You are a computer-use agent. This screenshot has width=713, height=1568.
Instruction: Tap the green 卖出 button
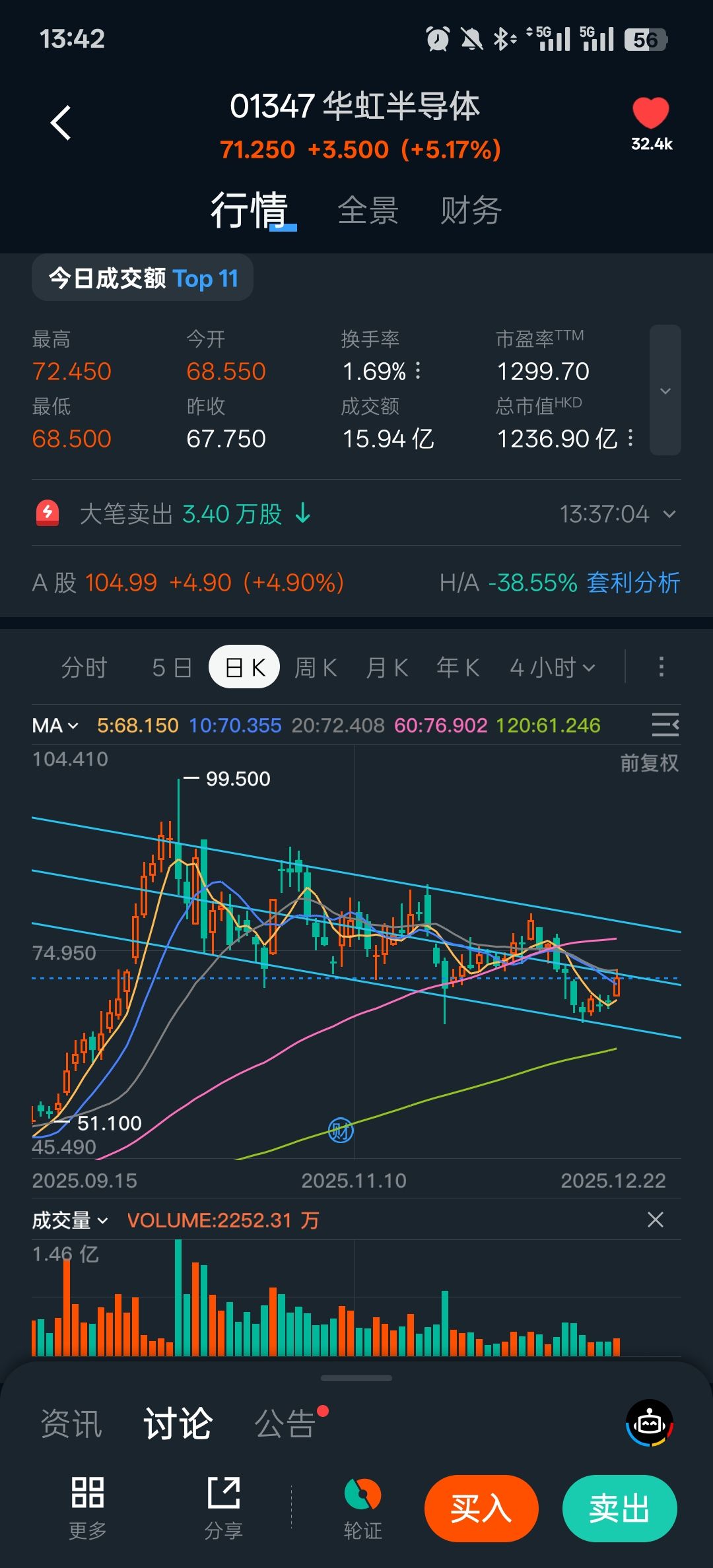tap(619, 1509)
